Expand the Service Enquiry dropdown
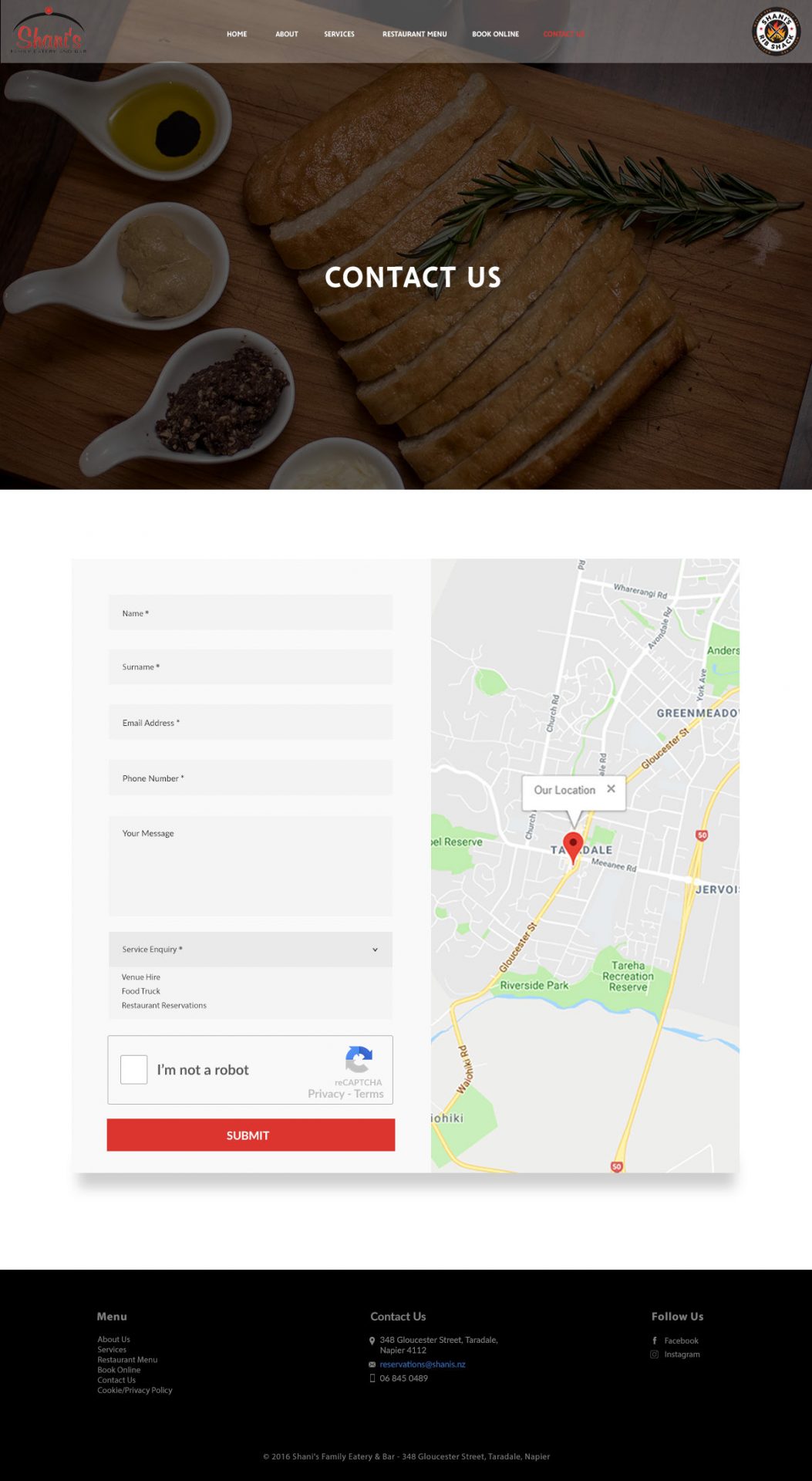Viewport: 812px width, 1481px height. pyautogui.click(x=251, y=950)
